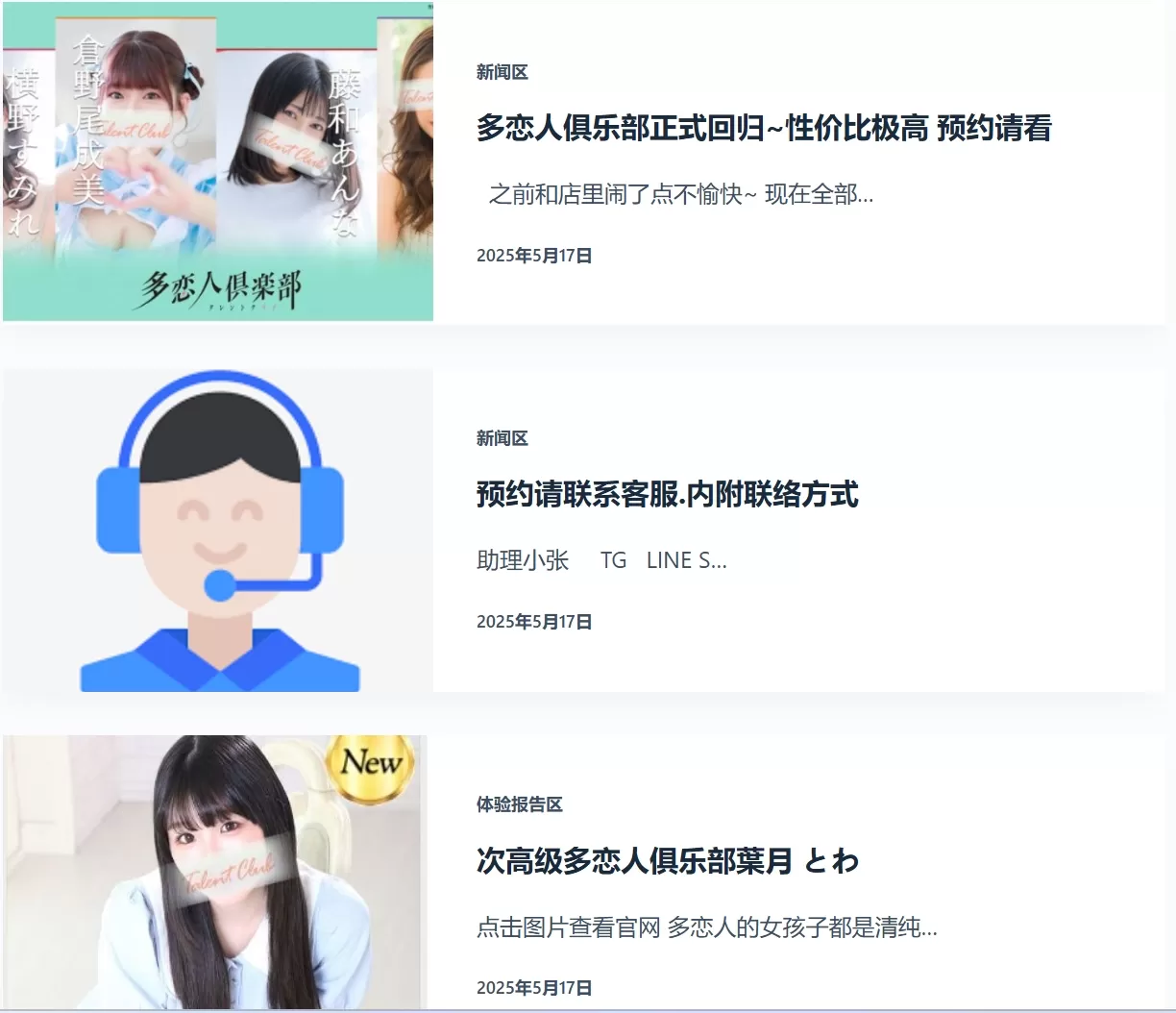This screenshot has height=1013, width=1176.
Task: Tap the 新闻区 label on 多恋人俱乐部正式回归 post
Action: [502, 72]
